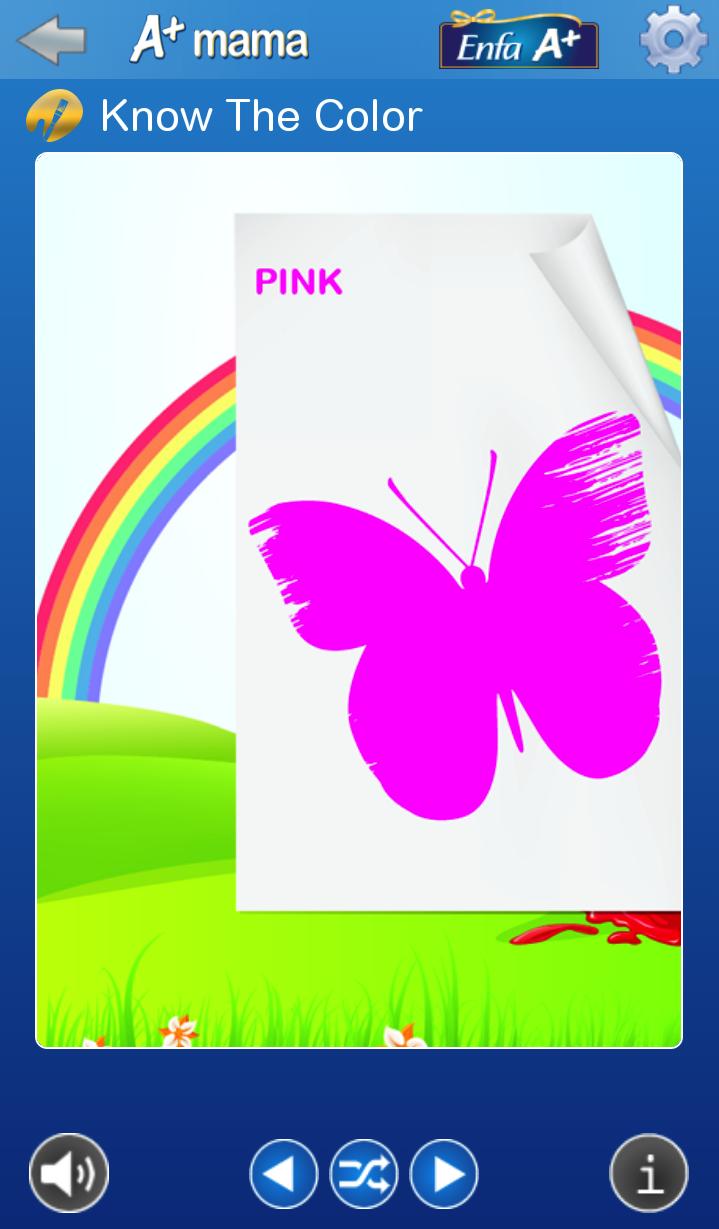719x1229 pixels.
Task: Go to the next color card
Action: [x=444, y=1174]
